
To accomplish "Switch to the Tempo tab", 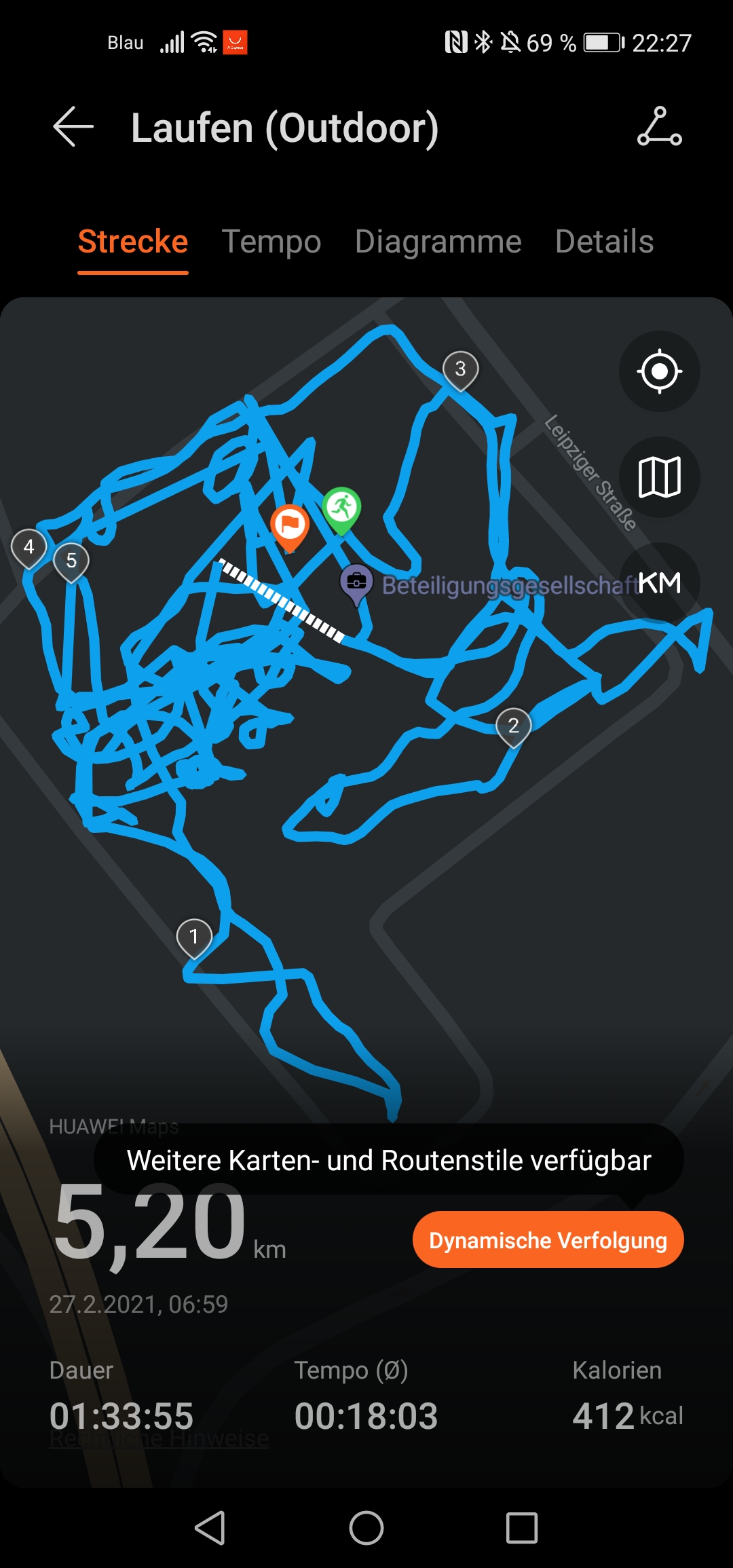I will 271,242.
